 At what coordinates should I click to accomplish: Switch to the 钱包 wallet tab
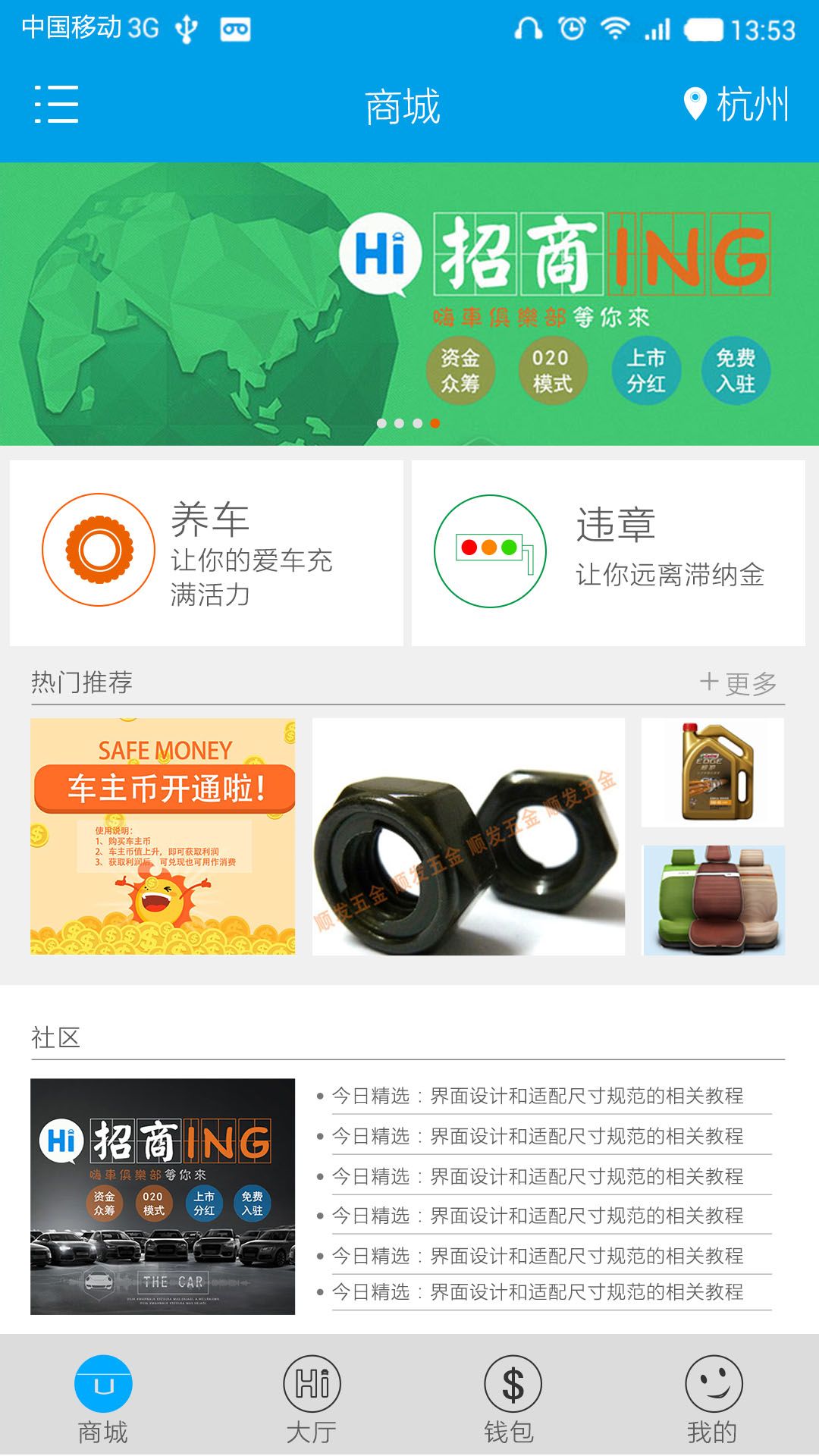[512, 1399]
